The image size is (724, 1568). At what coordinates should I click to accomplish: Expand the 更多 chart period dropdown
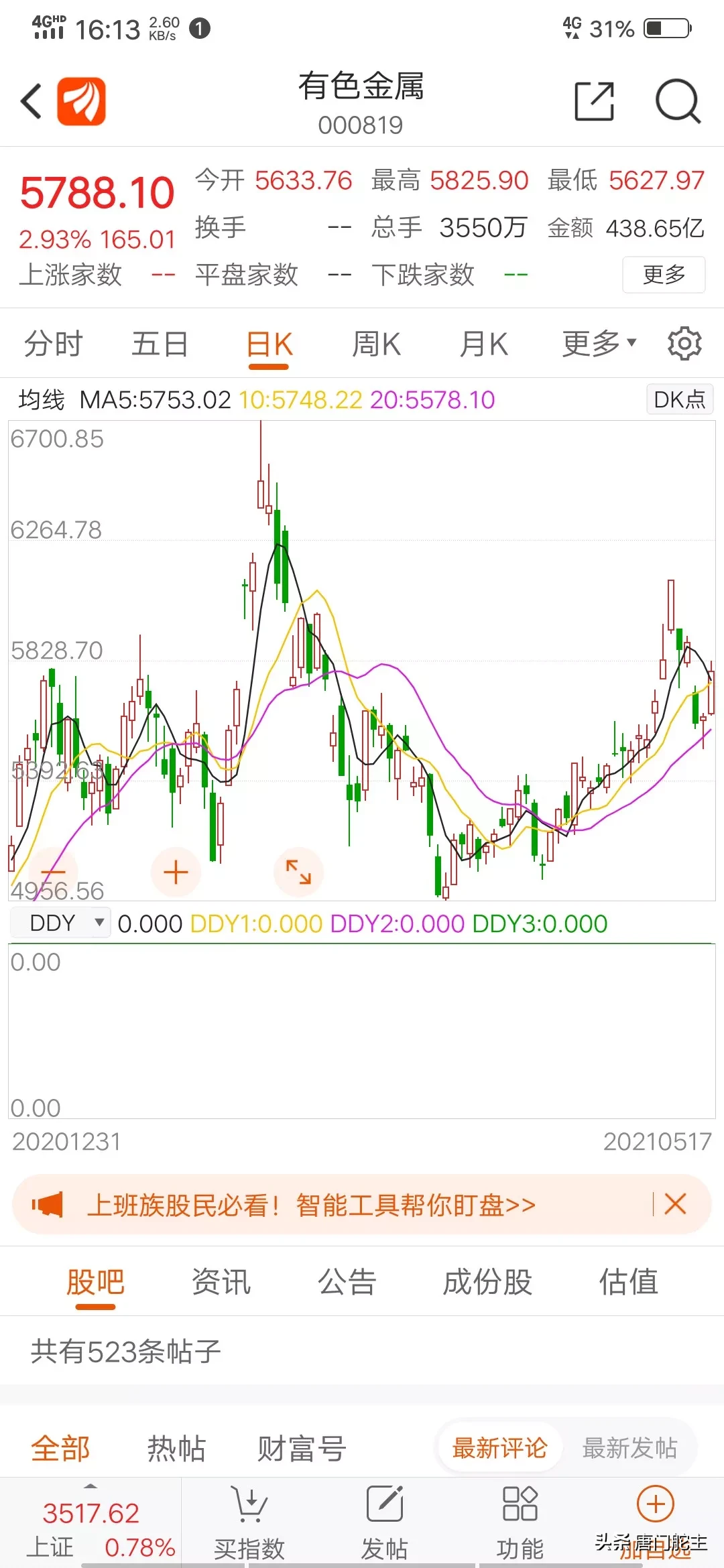[x=598, y=344]
